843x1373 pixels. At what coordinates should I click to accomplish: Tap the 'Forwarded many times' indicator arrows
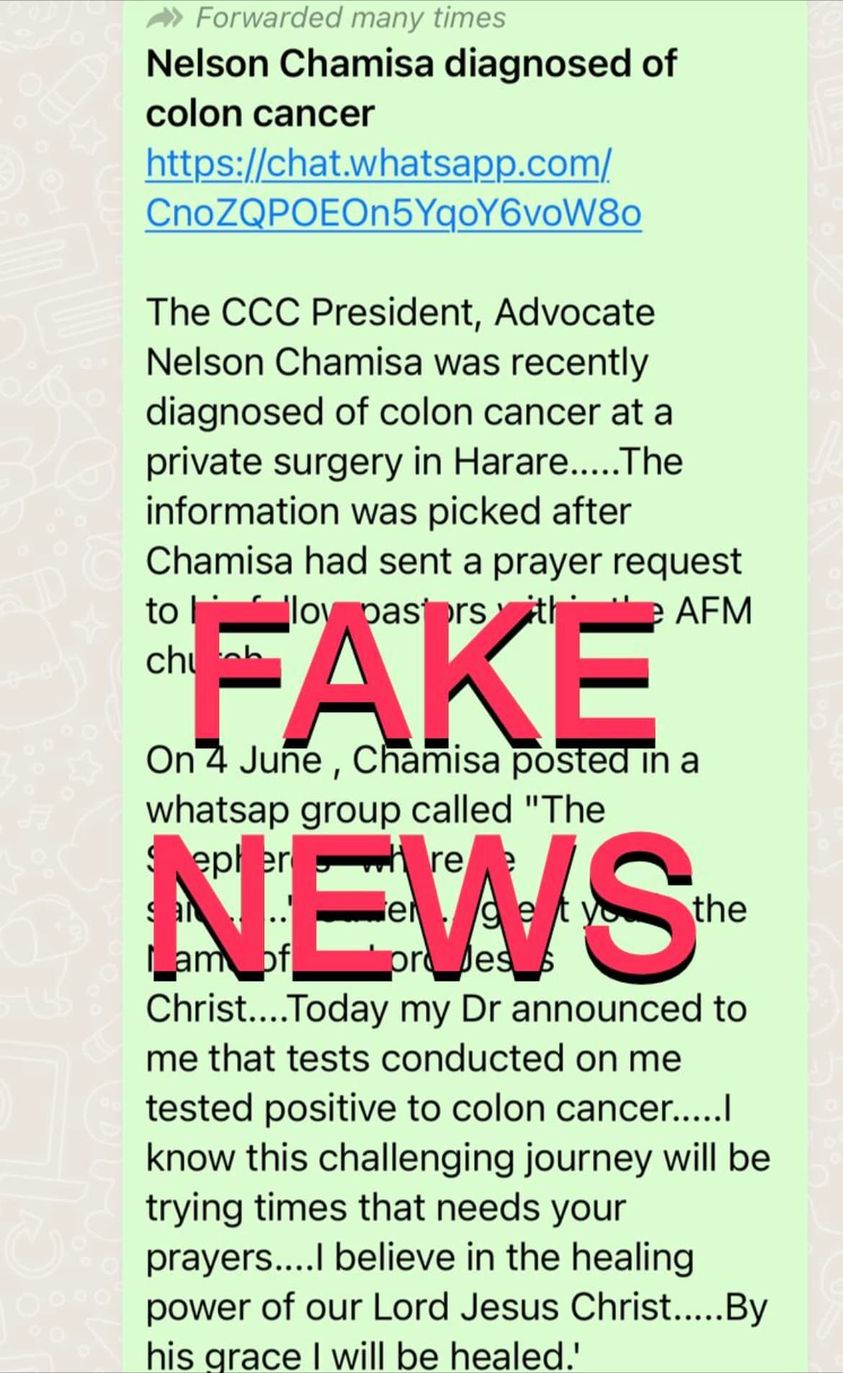[x=163, y=17]
